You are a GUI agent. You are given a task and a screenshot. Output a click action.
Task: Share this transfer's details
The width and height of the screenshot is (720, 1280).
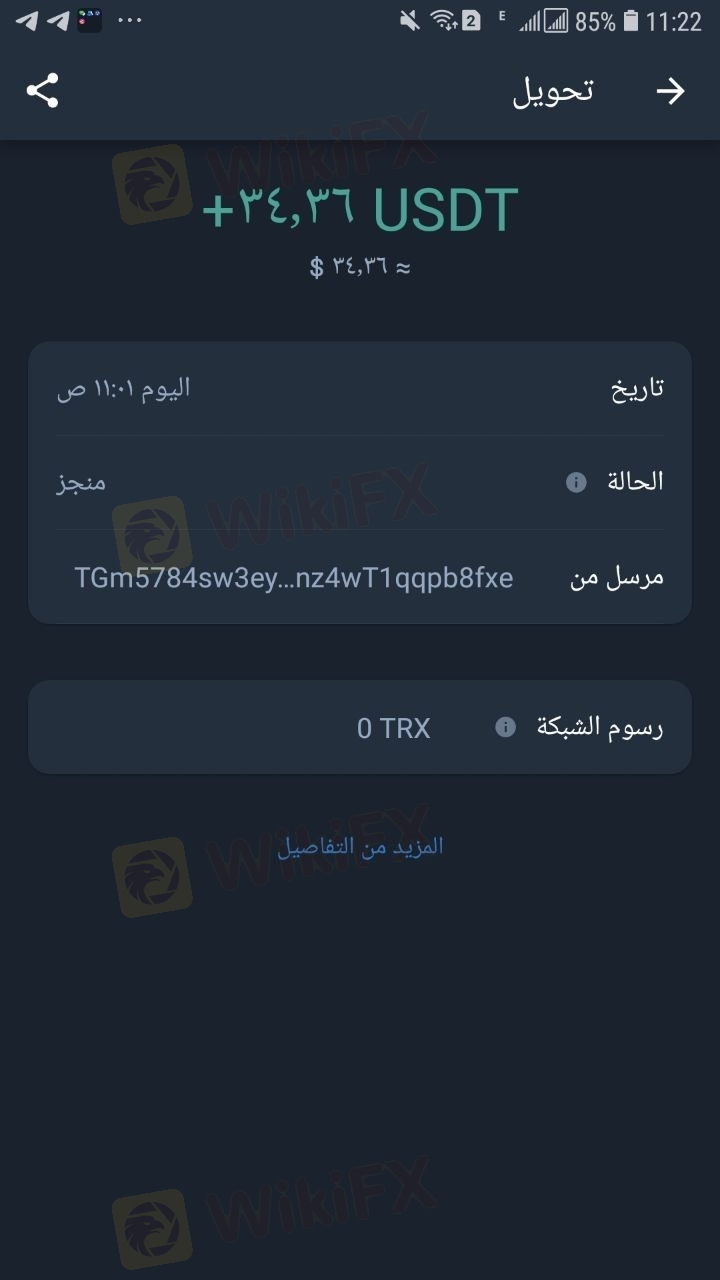pos(42,91)
